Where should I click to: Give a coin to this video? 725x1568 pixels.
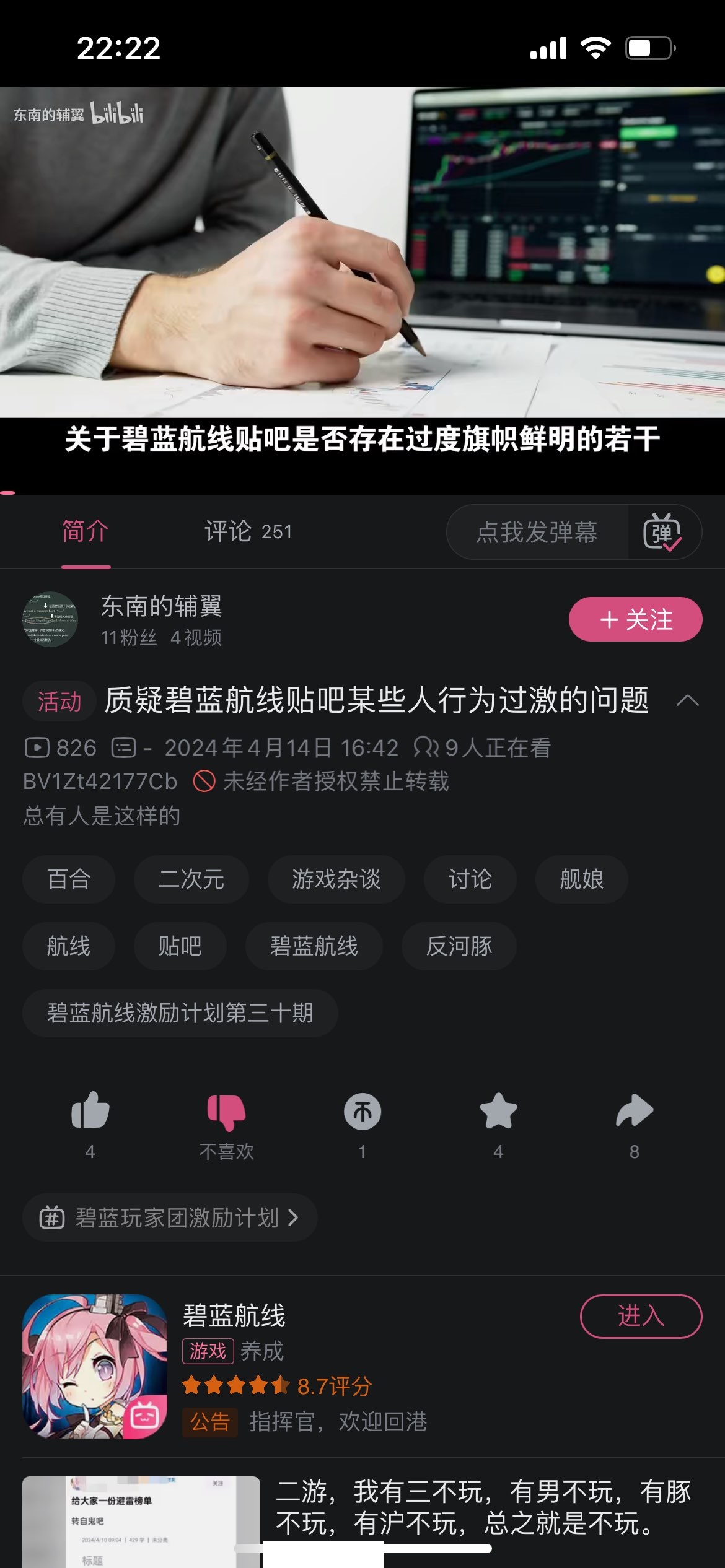(x=362, y=1112)
